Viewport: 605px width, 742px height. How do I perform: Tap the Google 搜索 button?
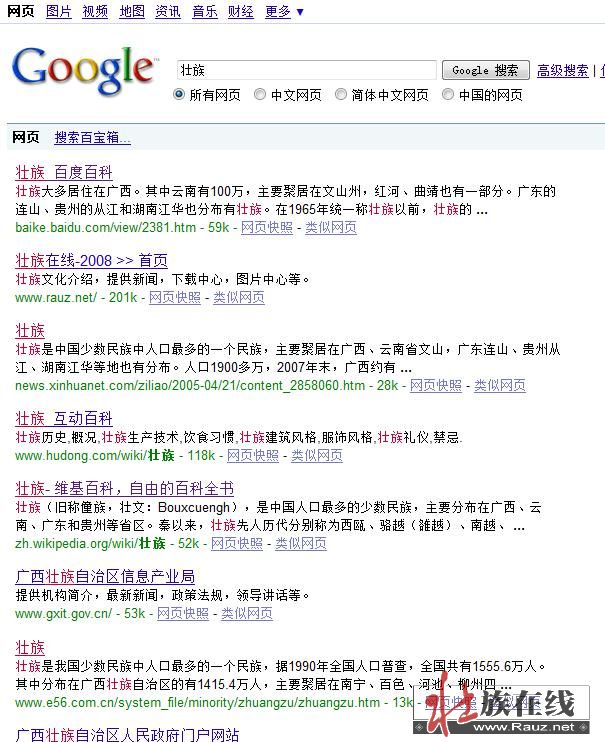click(485, 70)
